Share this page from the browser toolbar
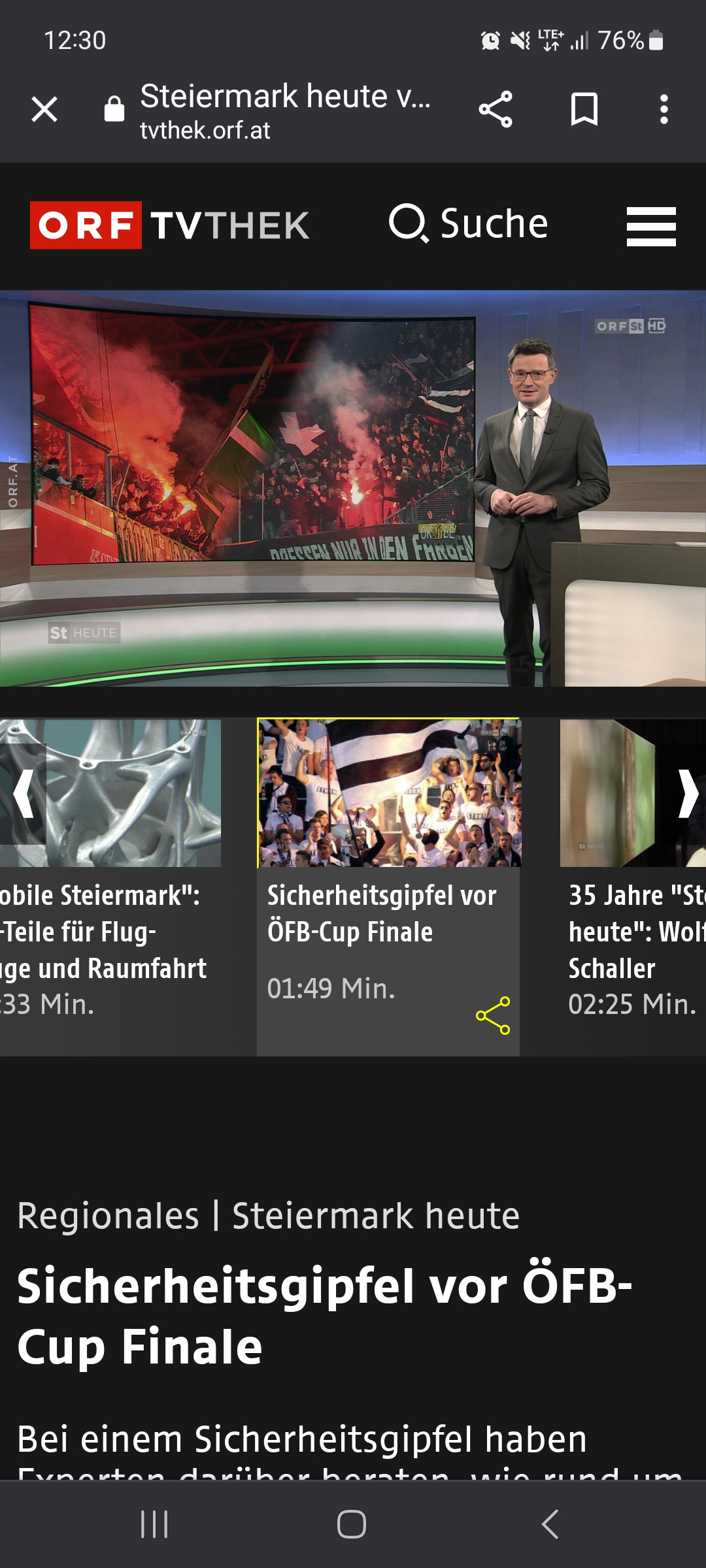 [496, 109]
